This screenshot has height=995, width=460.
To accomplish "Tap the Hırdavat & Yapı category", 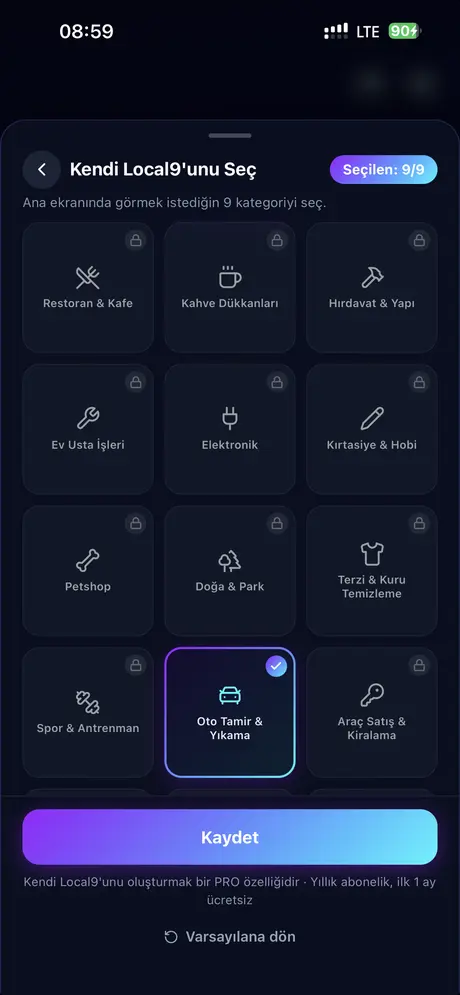I will (x=372, y=287).
